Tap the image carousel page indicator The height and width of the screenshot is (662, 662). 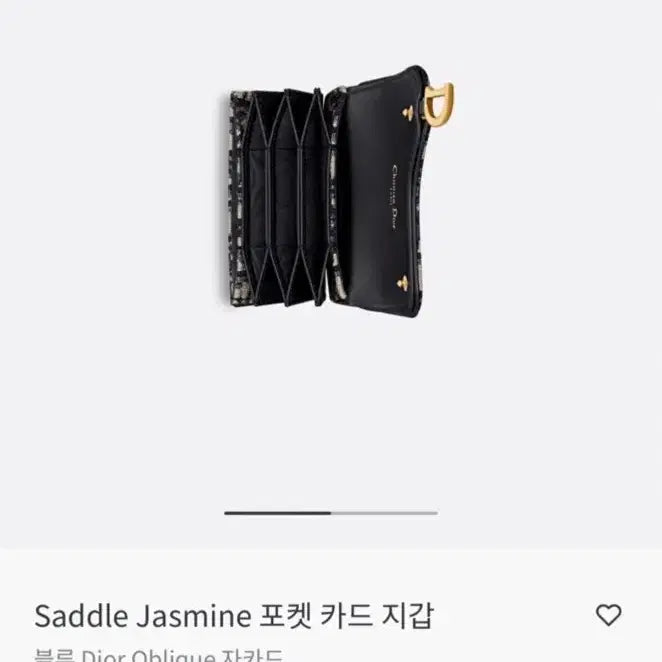[x=331, y=513]
